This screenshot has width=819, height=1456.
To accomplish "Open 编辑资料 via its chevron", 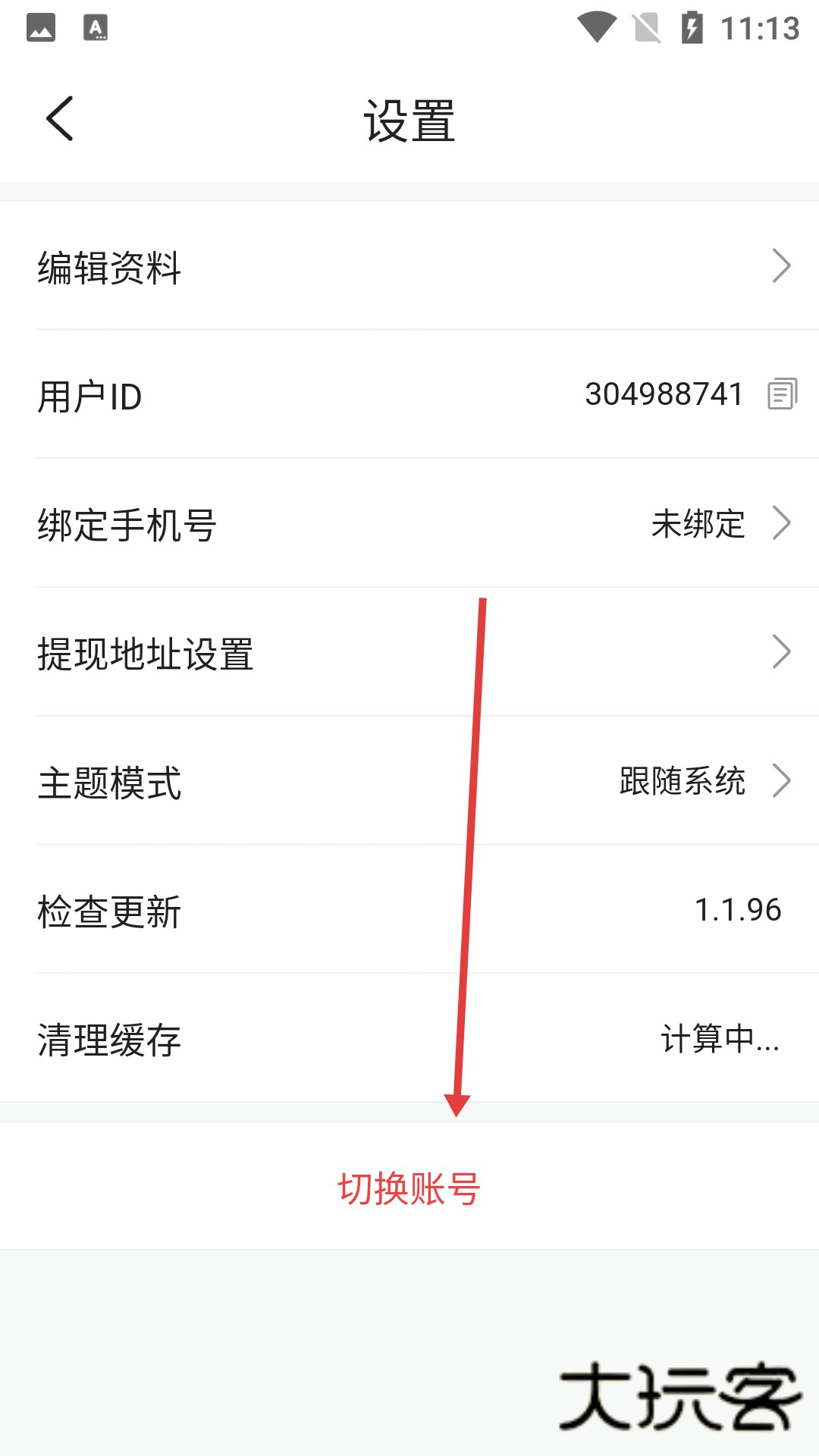I will click(782, 267).
